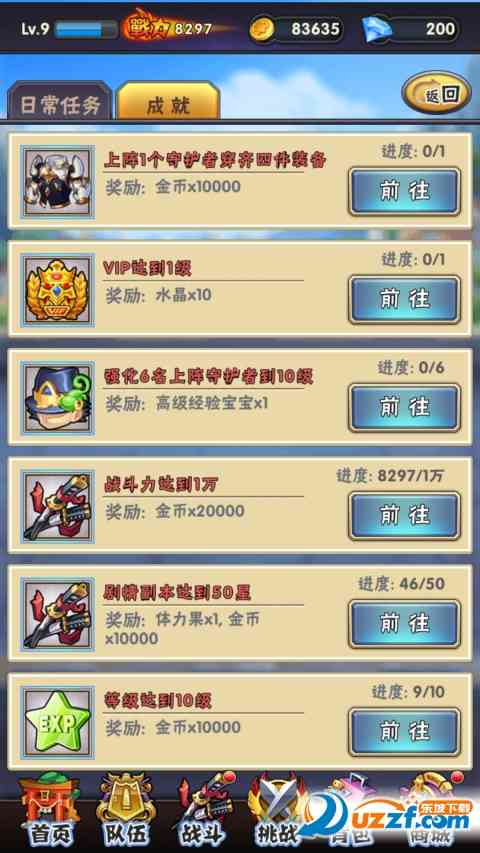Image resolution: width=480 pixels, height=853 pixels.
Task: Tap 前往 for the equip four items achievement
Action: (x=404, y=191)
